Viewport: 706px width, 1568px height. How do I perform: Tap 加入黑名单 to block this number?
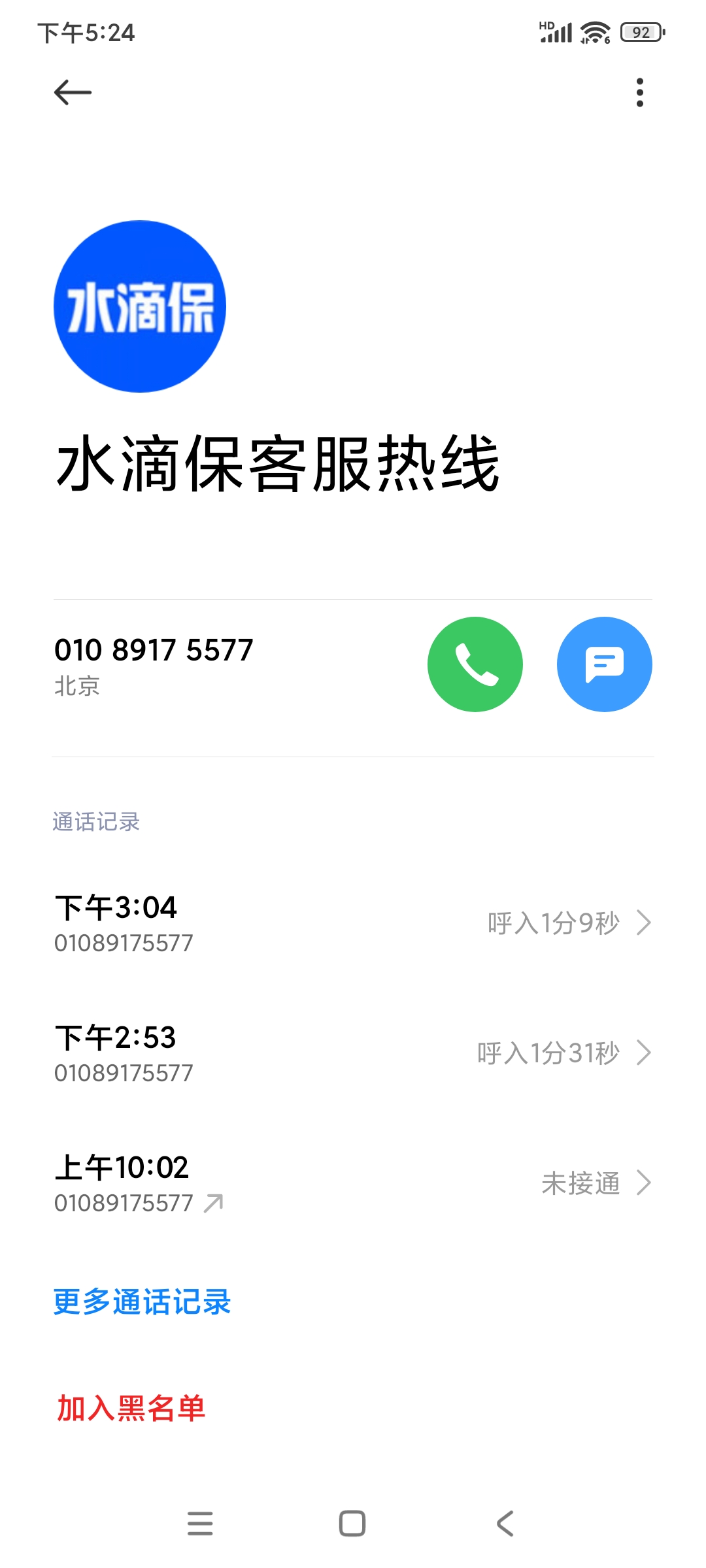[x=131, y=1408]
